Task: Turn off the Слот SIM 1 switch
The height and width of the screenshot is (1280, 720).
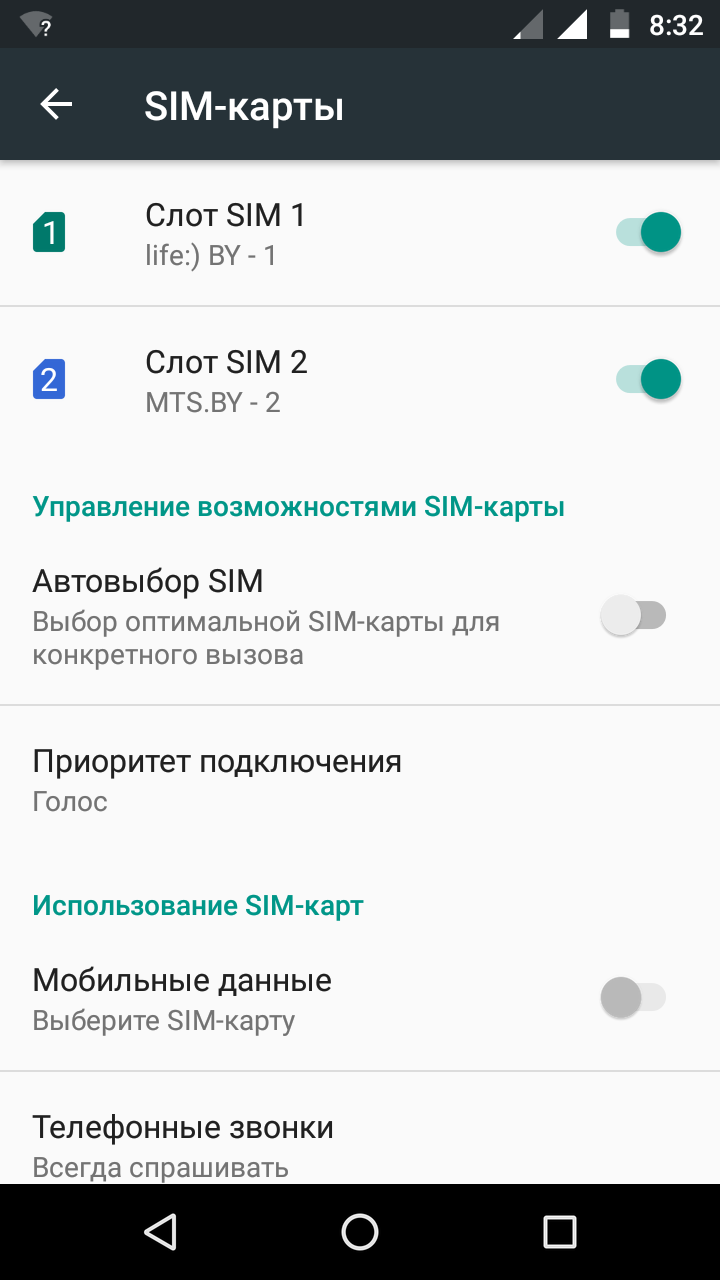Action: [648, 233]
